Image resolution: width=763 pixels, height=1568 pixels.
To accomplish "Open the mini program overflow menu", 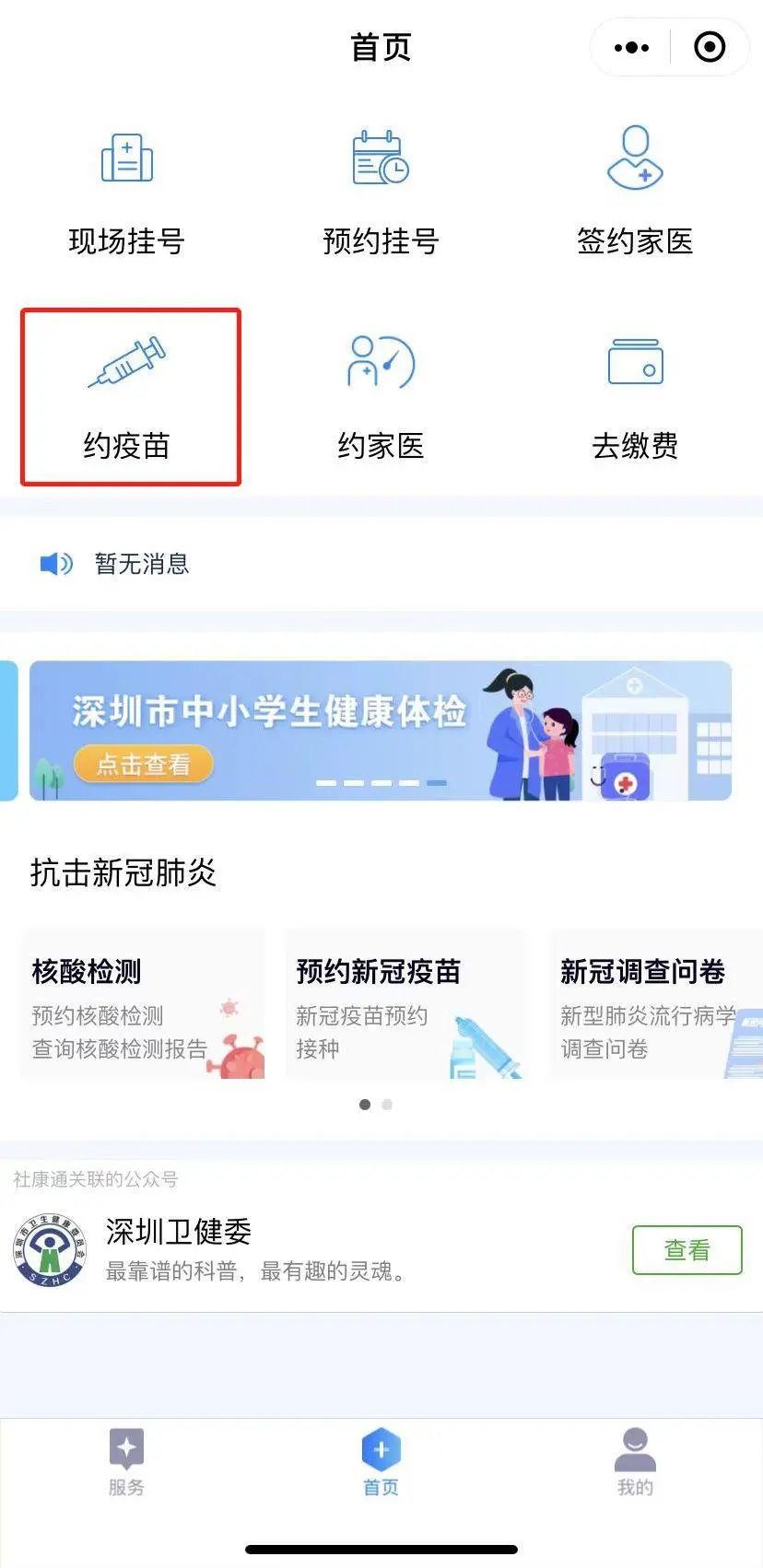I will point(631,48).
